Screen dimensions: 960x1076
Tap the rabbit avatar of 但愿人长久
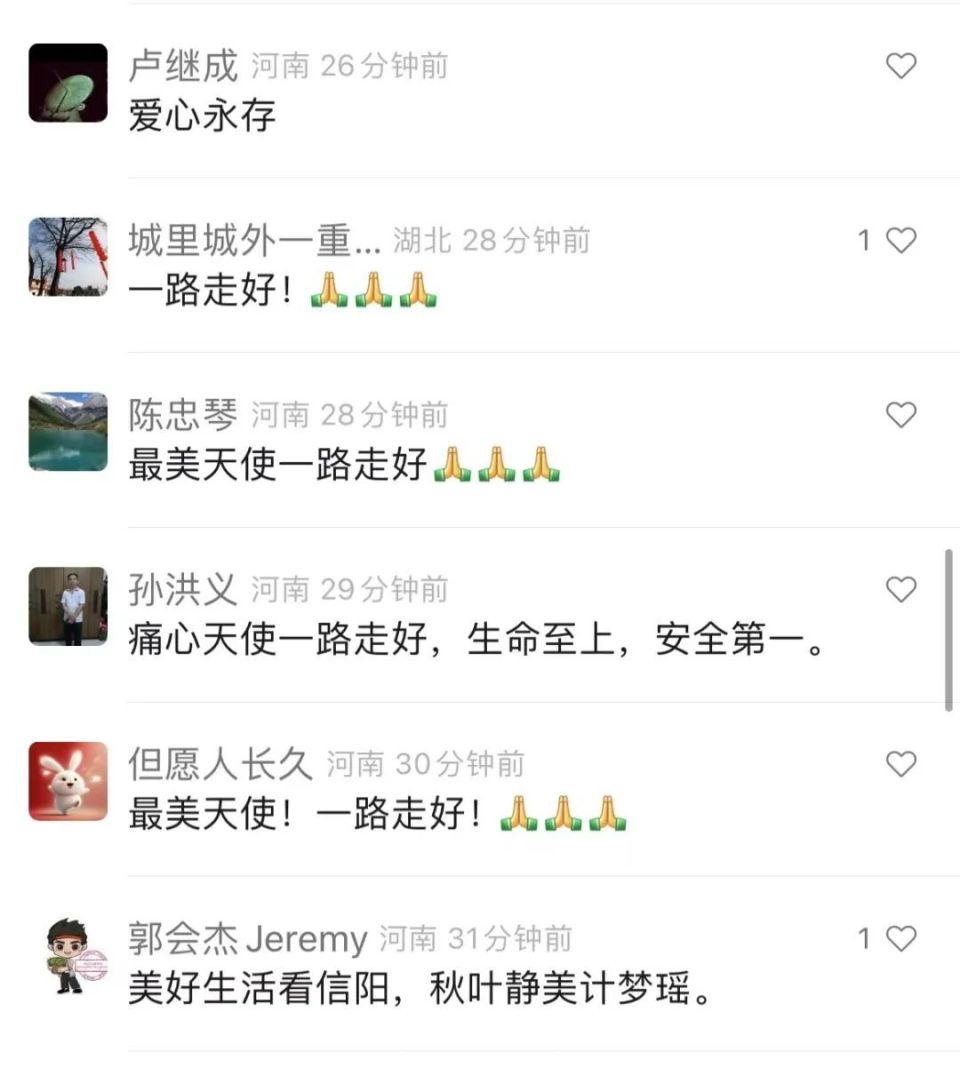65,782
